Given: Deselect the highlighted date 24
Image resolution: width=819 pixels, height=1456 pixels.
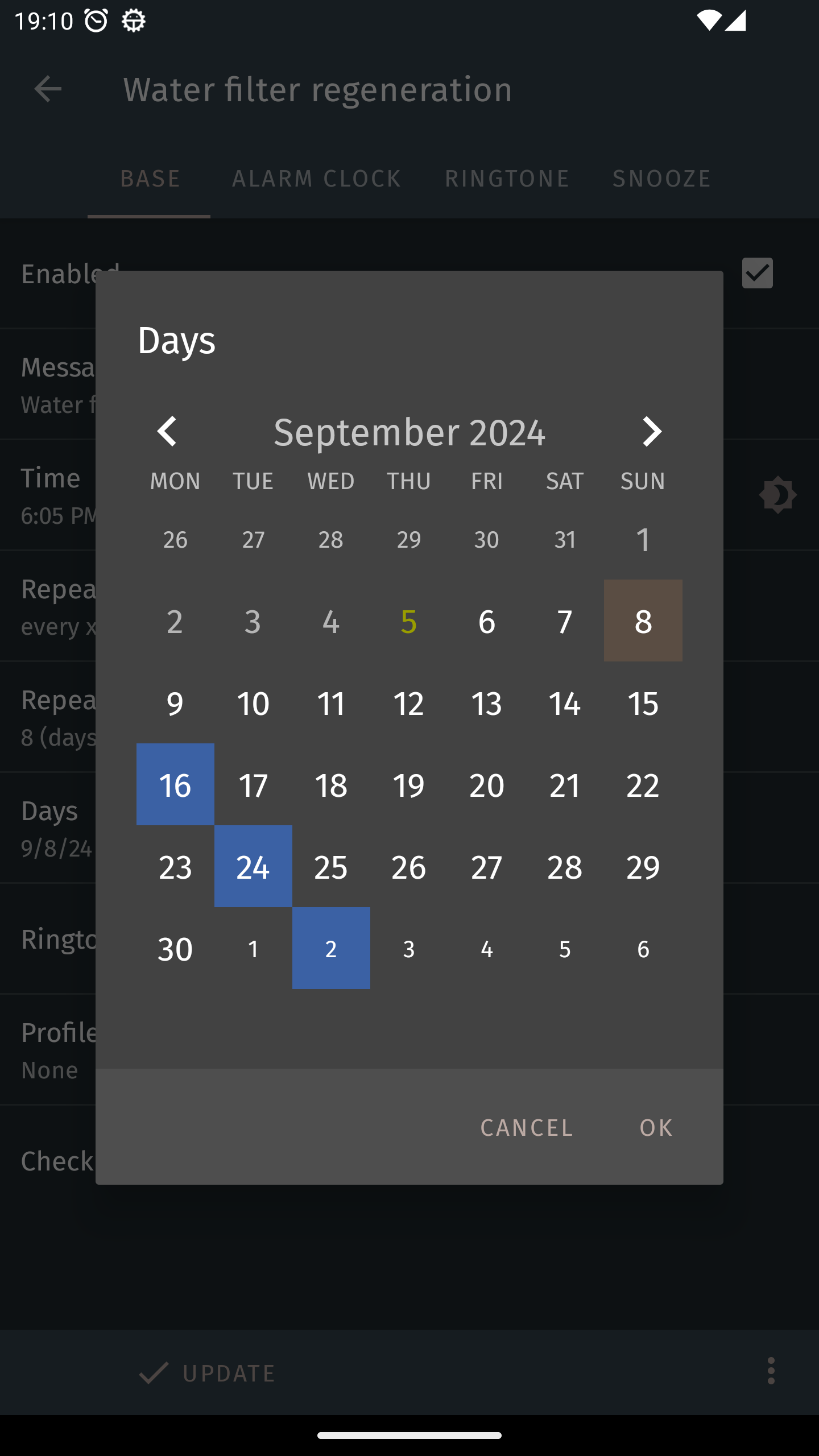Looking at the screenshot, I should coord(253,867).
